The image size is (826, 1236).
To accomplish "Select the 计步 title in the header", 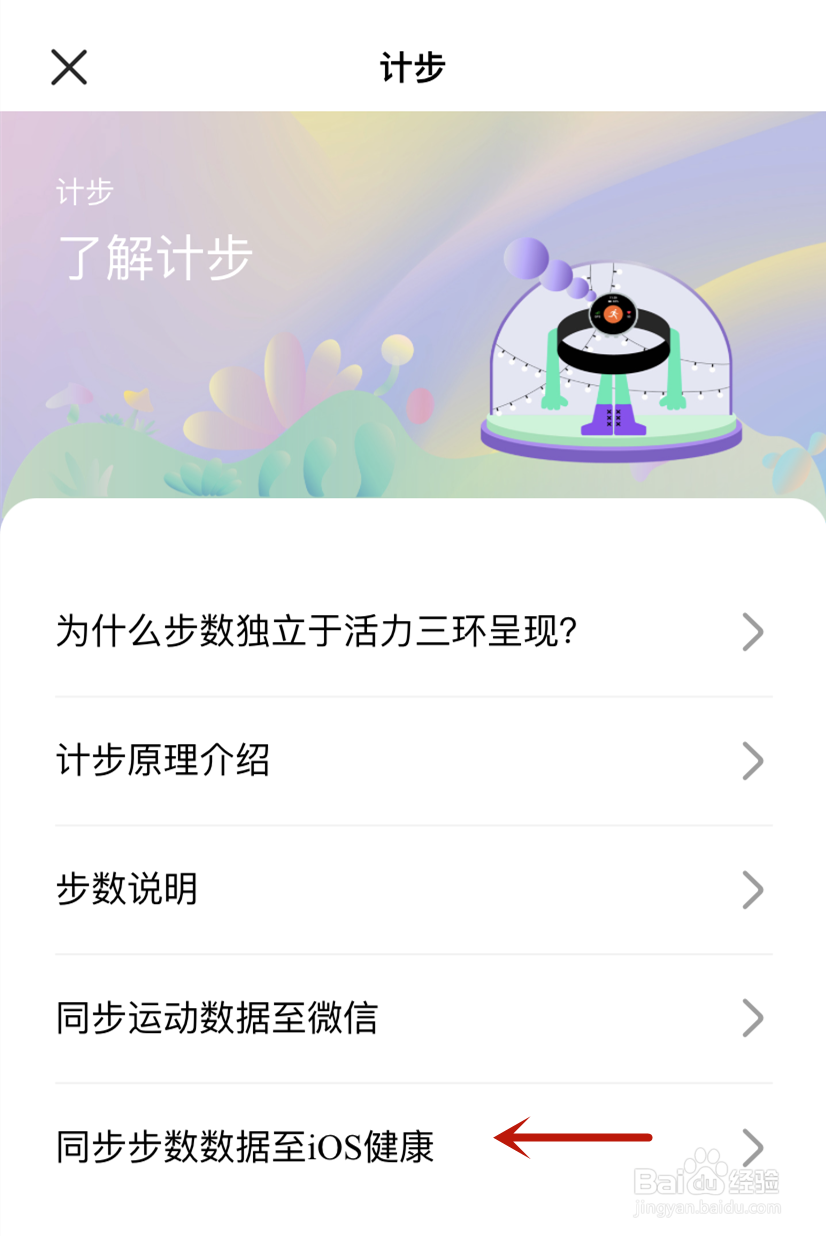I will 413,68.
